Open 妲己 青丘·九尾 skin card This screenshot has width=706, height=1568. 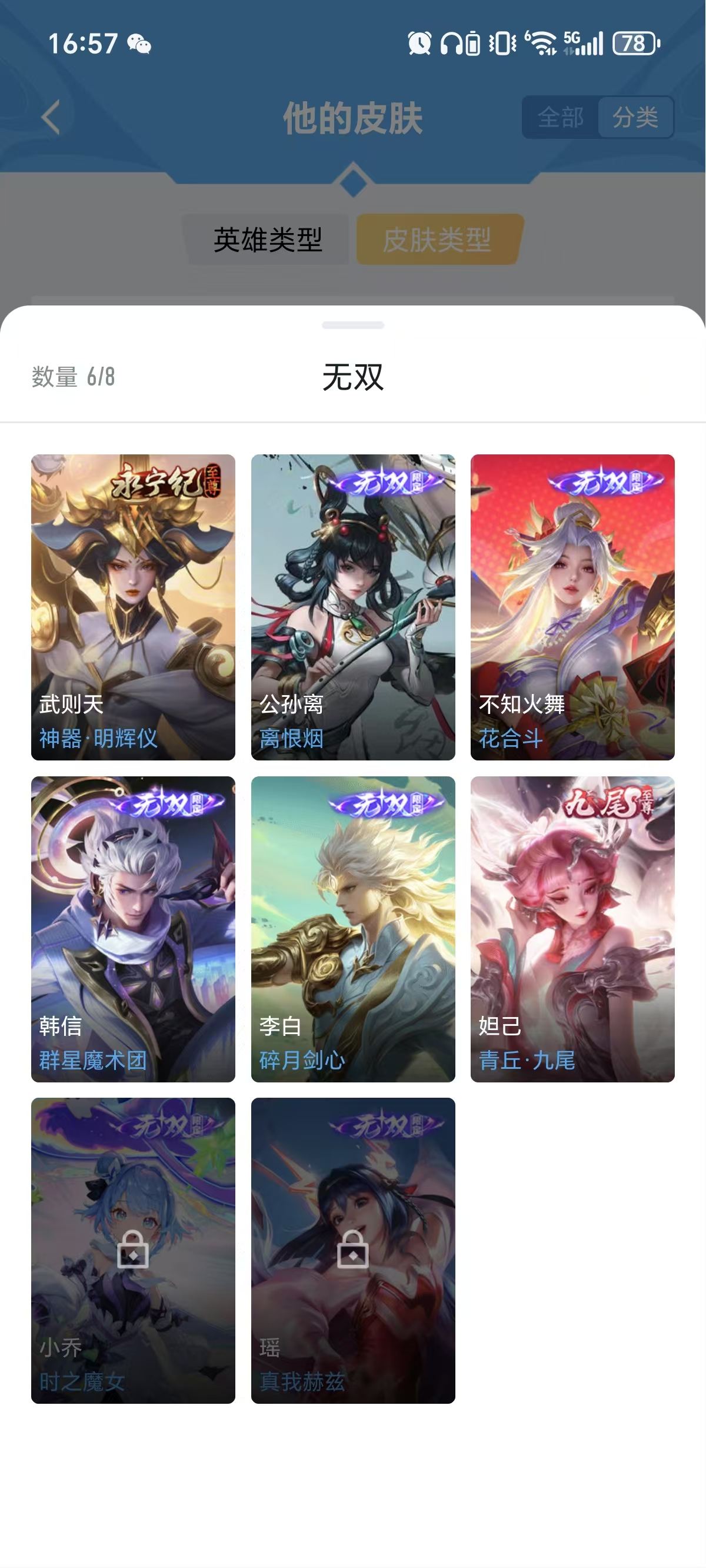(x=572, y=929)
